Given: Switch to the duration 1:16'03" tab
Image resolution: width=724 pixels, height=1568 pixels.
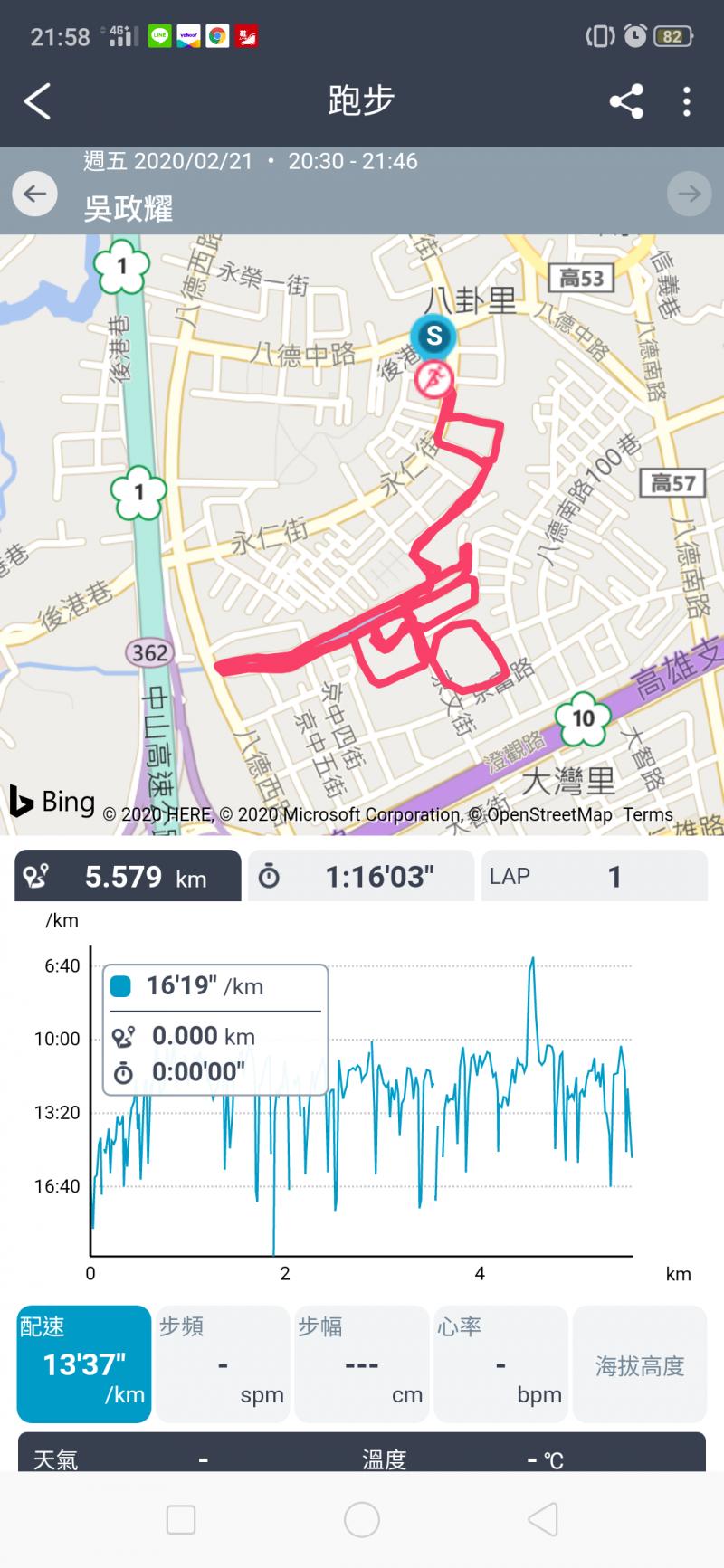Looking at the screenshot, I should 361,876.
